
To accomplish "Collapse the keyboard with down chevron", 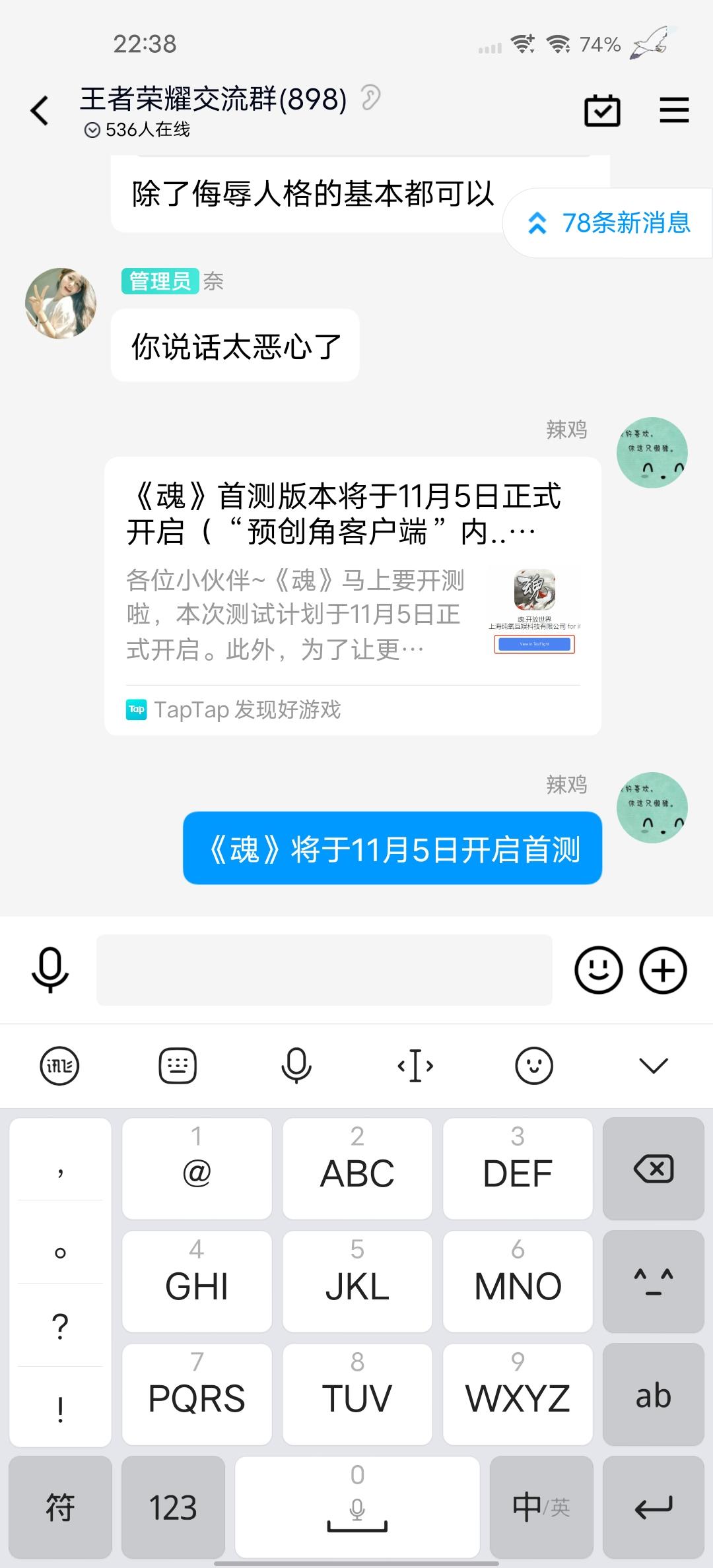I will (x=654, y=1066).
